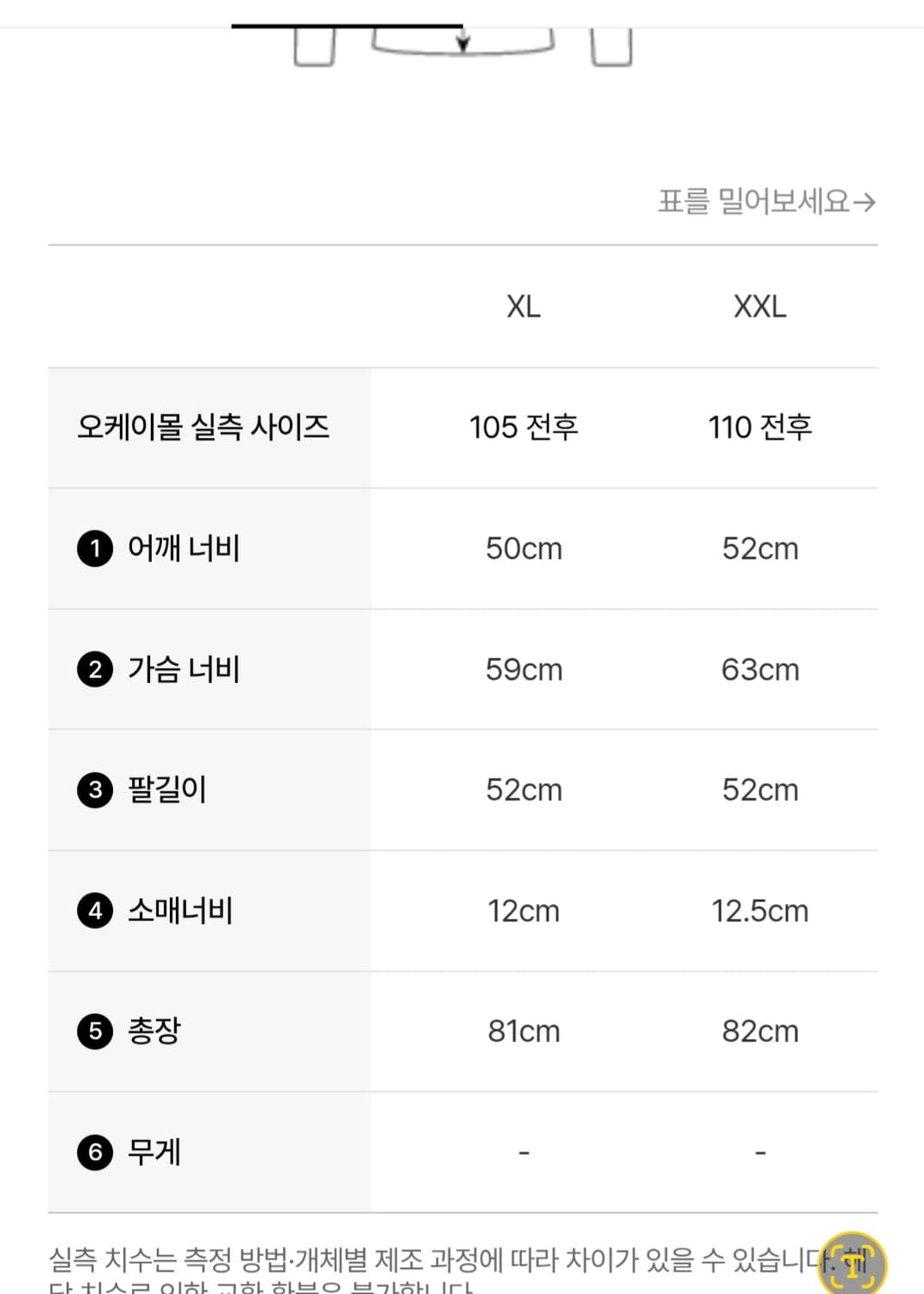
Task: Click the 63cm chest width value
Action: 759,670
